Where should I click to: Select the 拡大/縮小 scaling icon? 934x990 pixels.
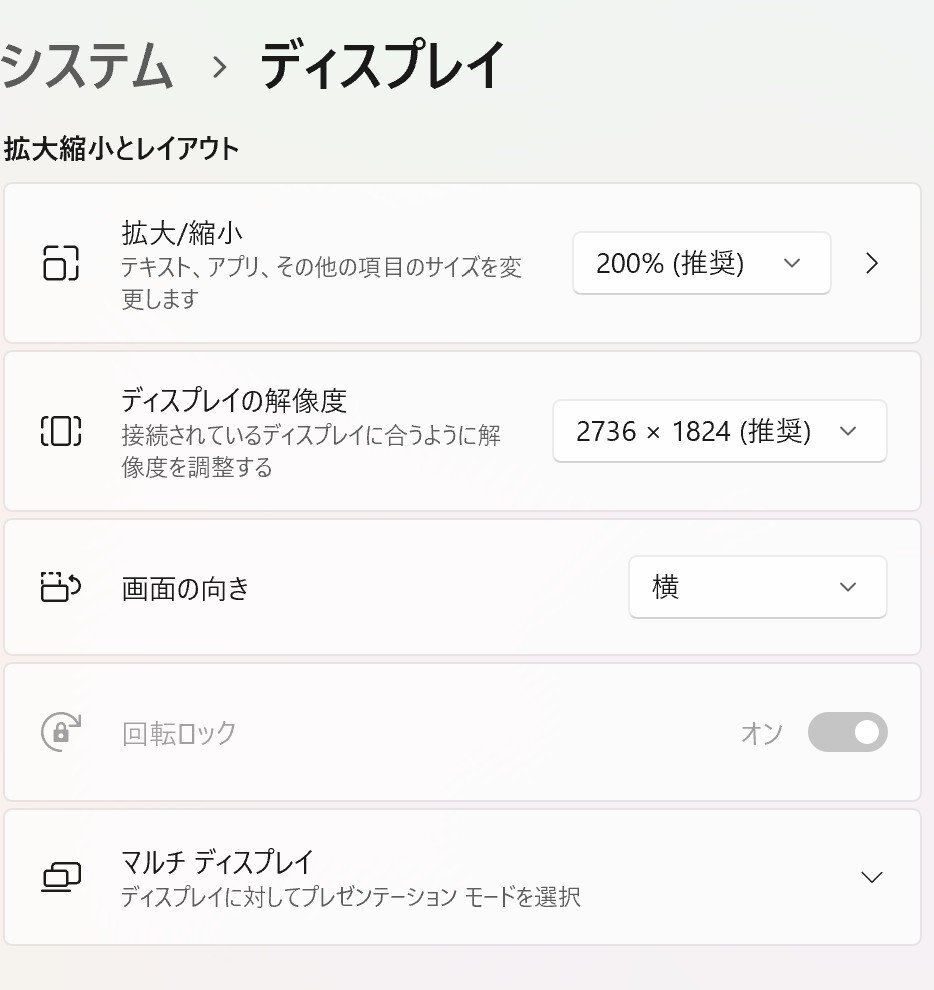pos(62,263)
